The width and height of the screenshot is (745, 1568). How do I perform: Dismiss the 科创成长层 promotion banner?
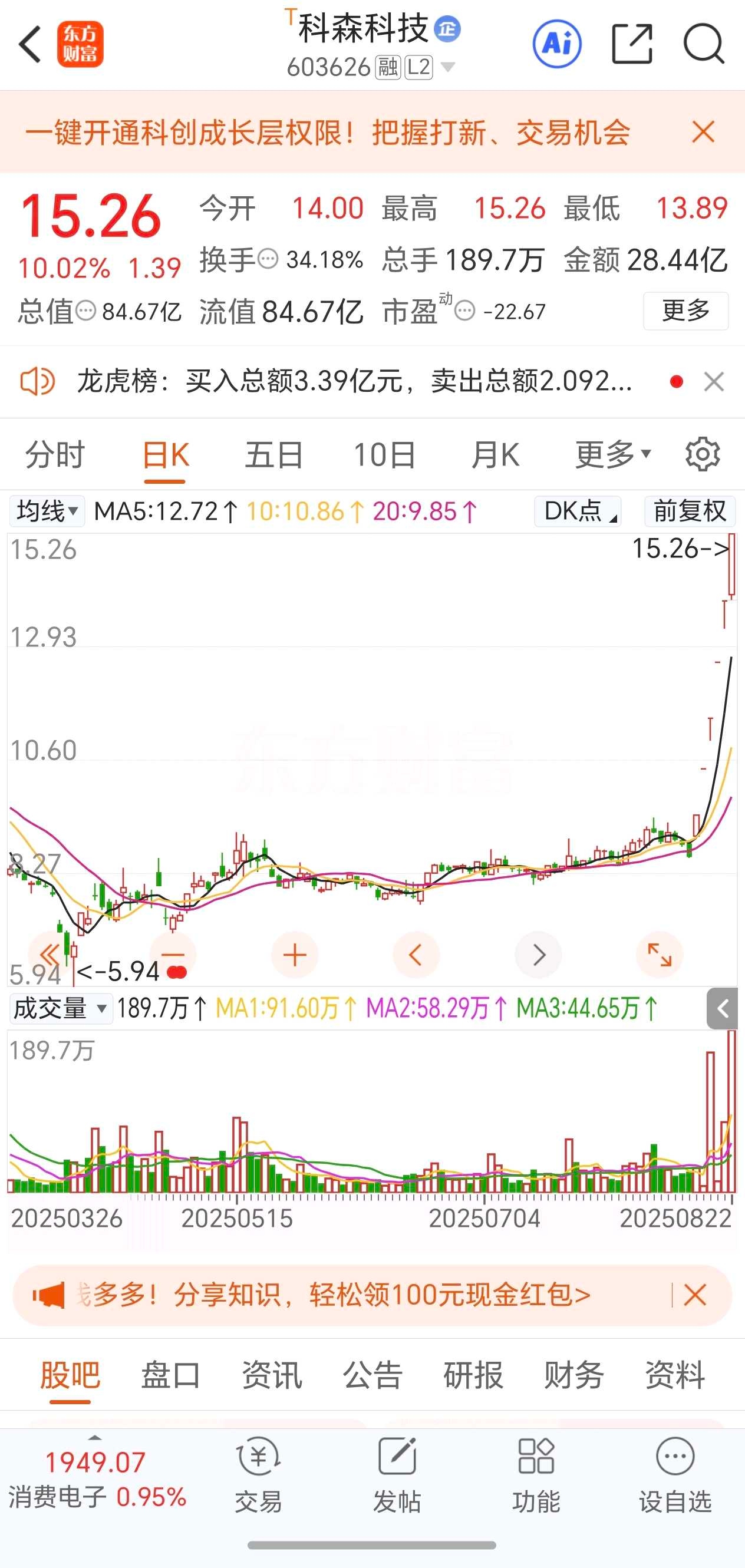[x=703, y=131]
